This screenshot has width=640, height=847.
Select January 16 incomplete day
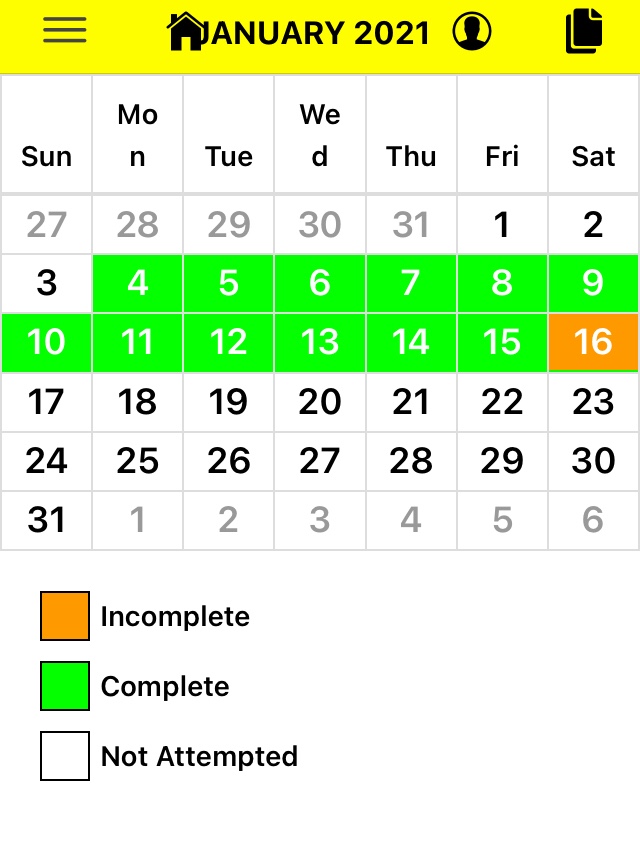pyautogui.click(x=593, y=342)
